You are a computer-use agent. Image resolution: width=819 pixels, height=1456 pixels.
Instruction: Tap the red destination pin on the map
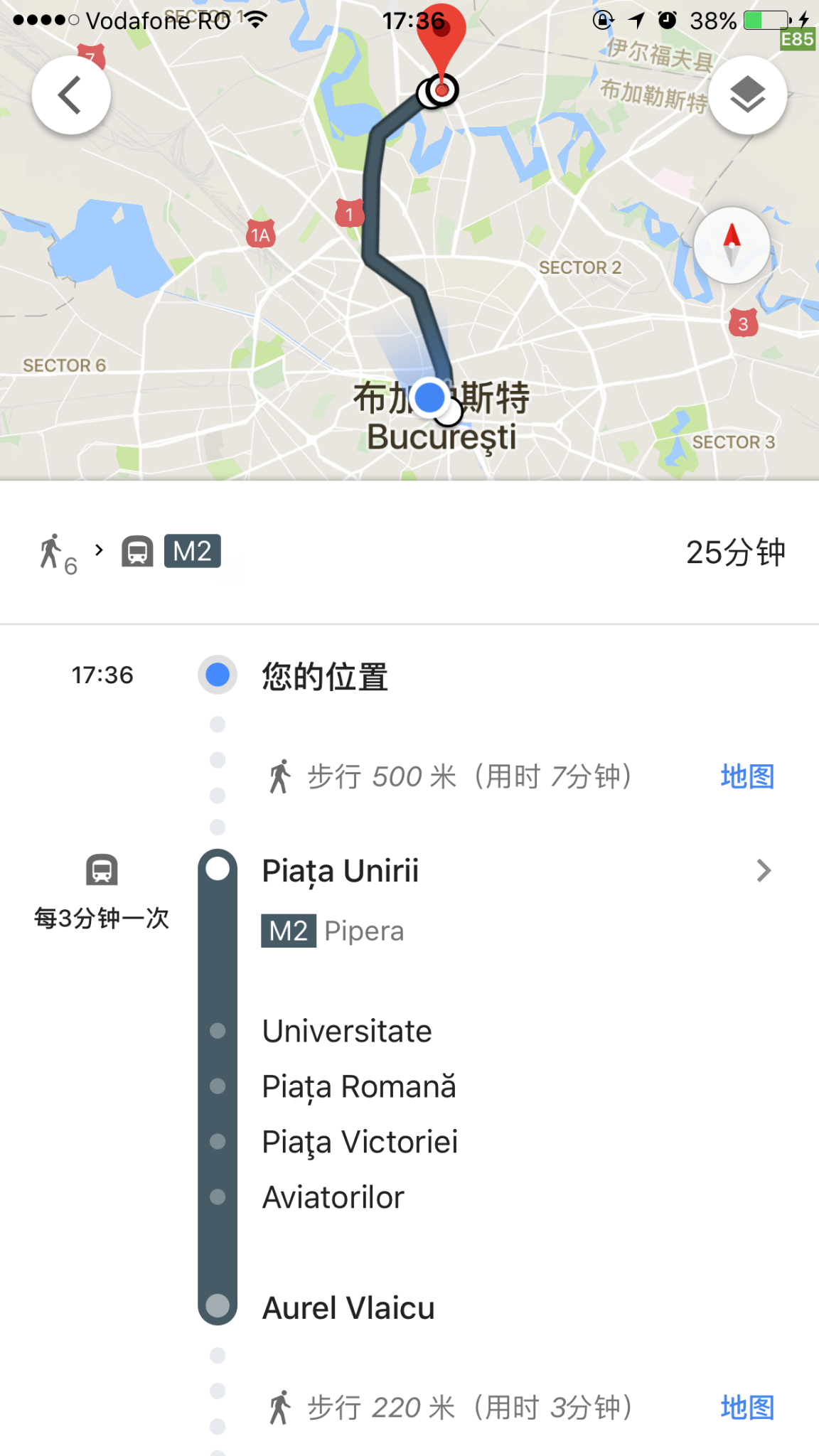click(441, 43)
